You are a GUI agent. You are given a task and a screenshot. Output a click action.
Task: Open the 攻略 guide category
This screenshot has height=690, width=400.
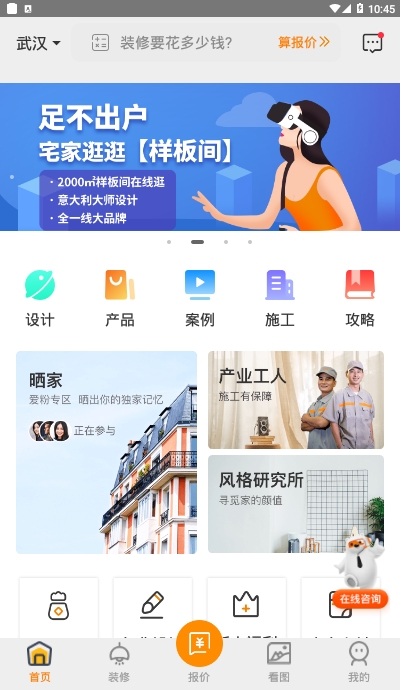(x=360, y=299)
